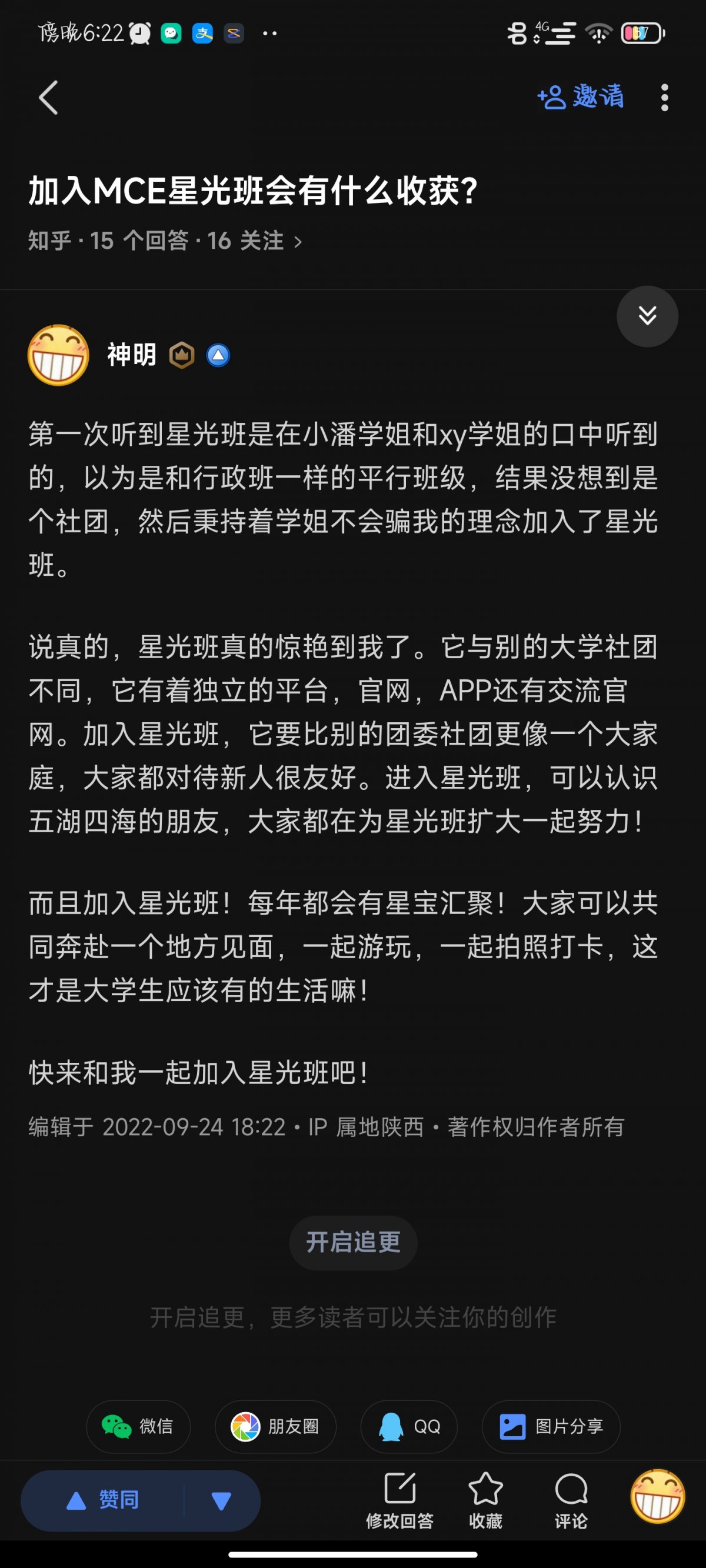706x1568 pixels.
Task: Open the three-dot overflow menu
Action: [664, 98]
